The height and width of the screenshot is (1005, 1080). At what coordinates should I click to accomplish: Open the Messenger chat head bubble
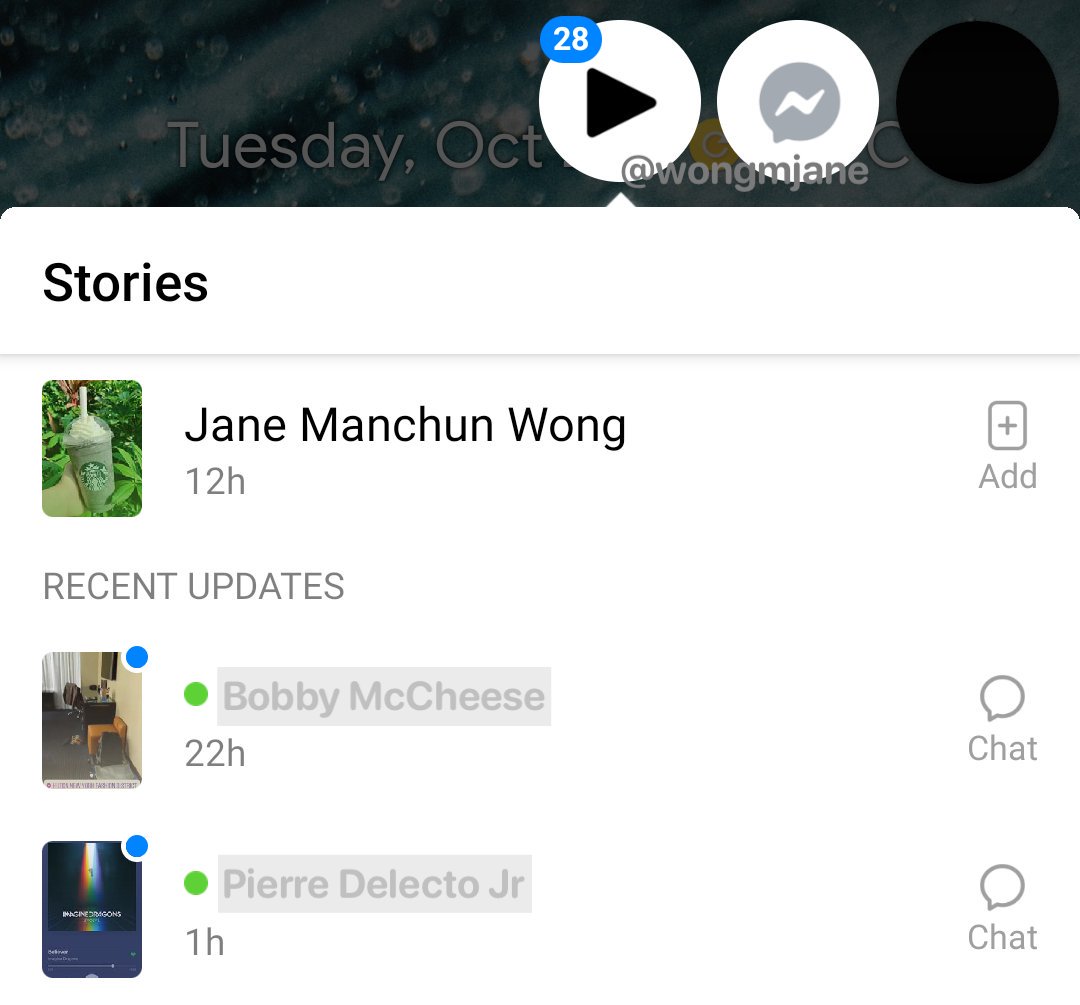pyautogui.click(x=798, y=101)
